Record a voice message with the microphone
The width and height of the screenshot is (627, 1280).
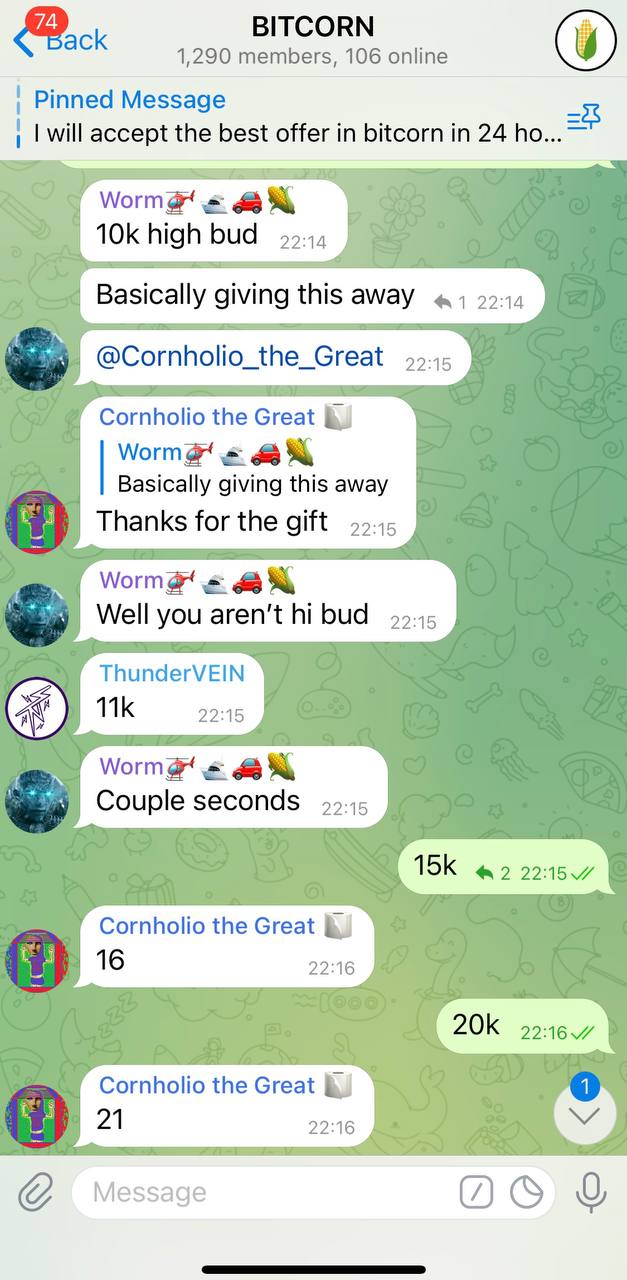591,1192
